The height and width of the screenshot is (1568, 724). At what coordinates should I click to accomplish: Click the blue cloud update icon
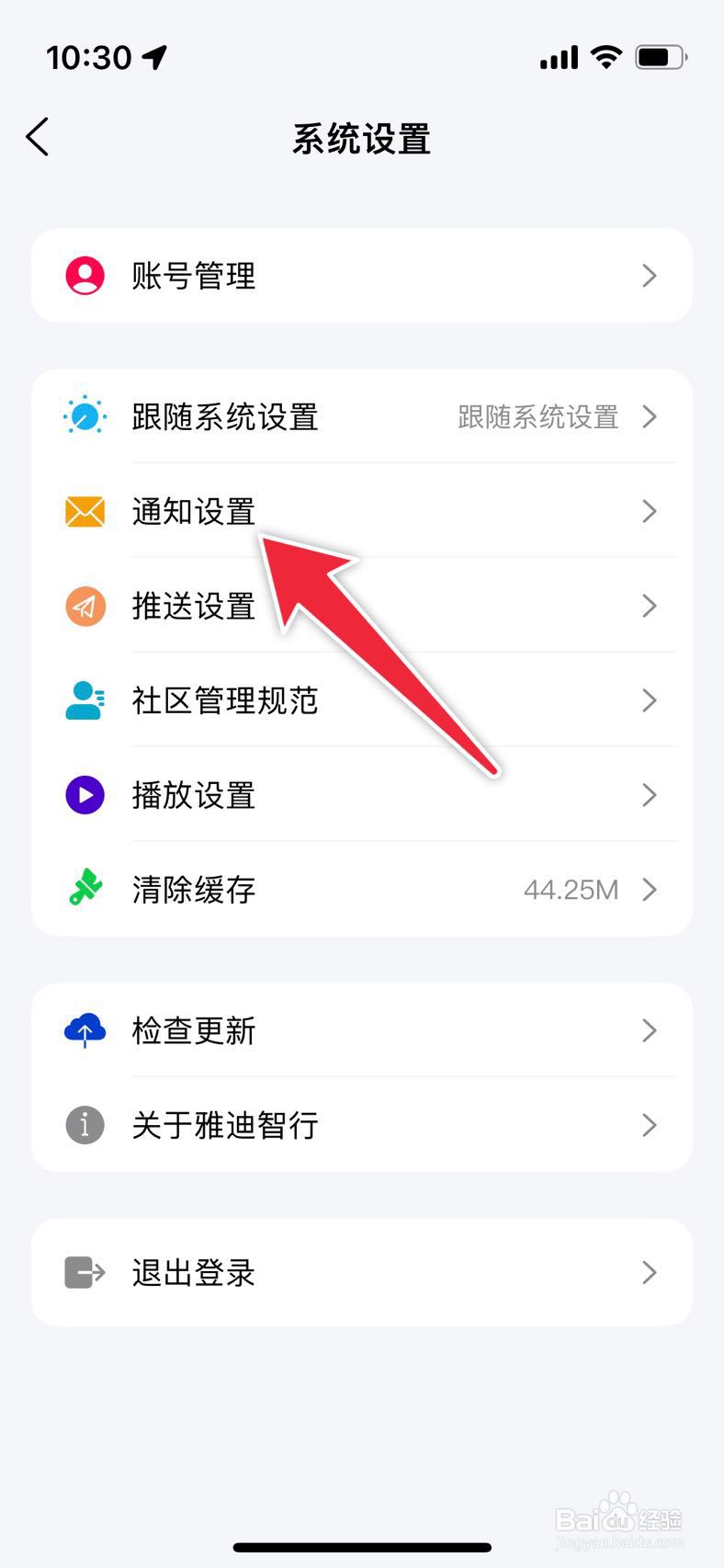pos(84,1030)
